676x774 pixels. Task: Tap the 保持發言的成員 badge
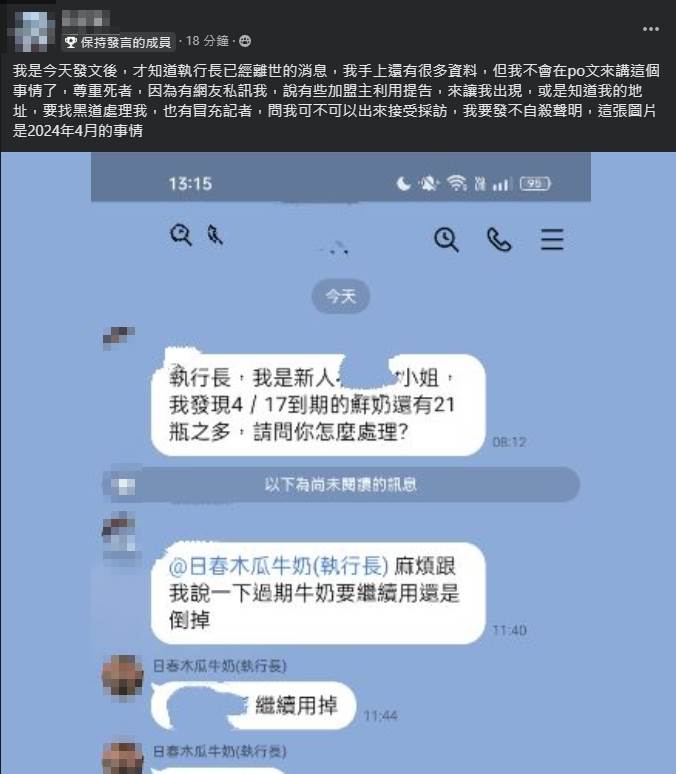tap(119, 42)
